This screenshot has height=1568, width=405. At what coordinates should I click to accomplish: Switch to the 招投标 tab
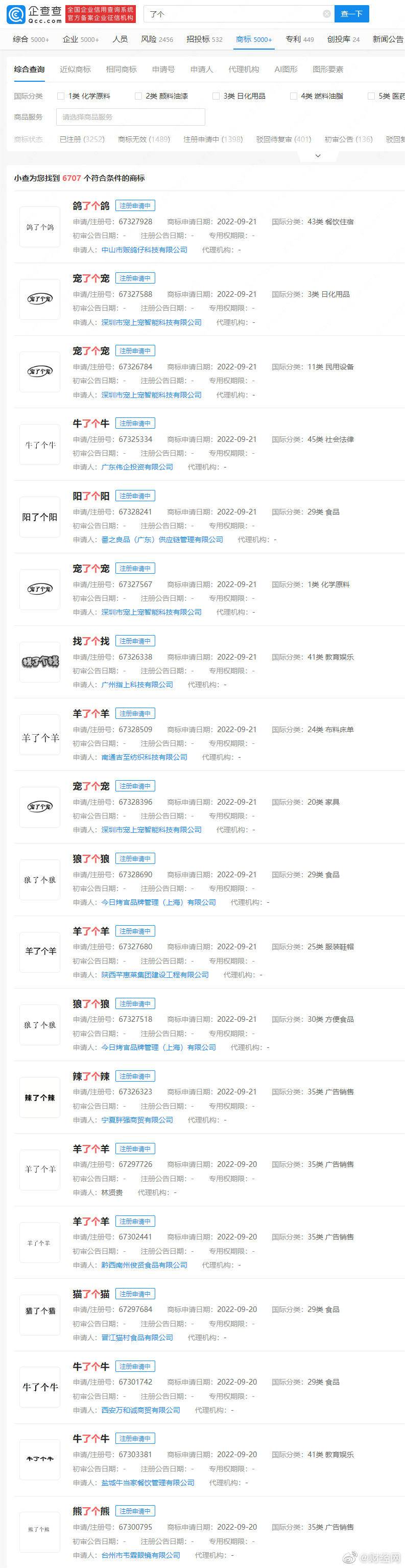pyautogui.click(x=204, y=39)
